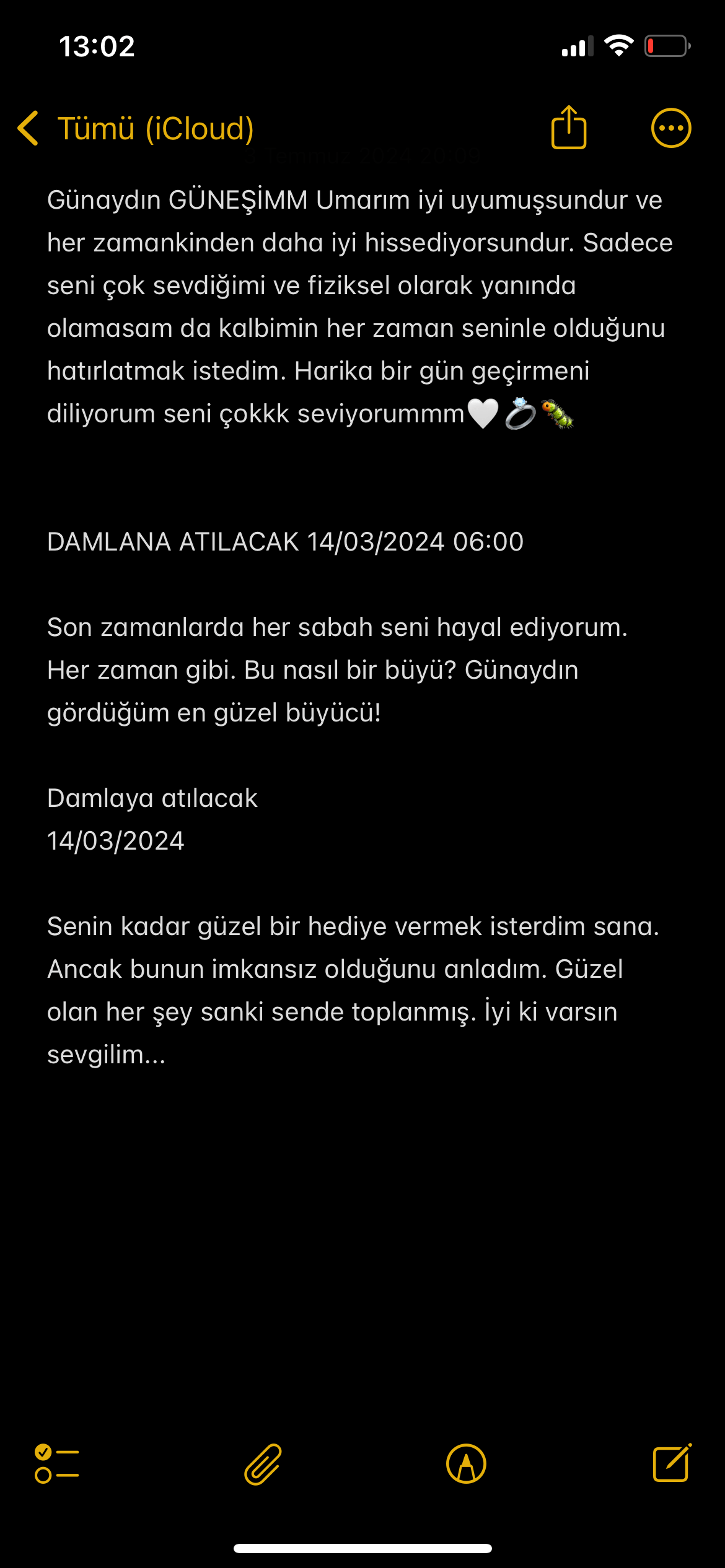Go back to Tümü (iCloud) notes list
Image resolution: width=725 pixels, height=1568 pixels.
(x=135, y=129)
